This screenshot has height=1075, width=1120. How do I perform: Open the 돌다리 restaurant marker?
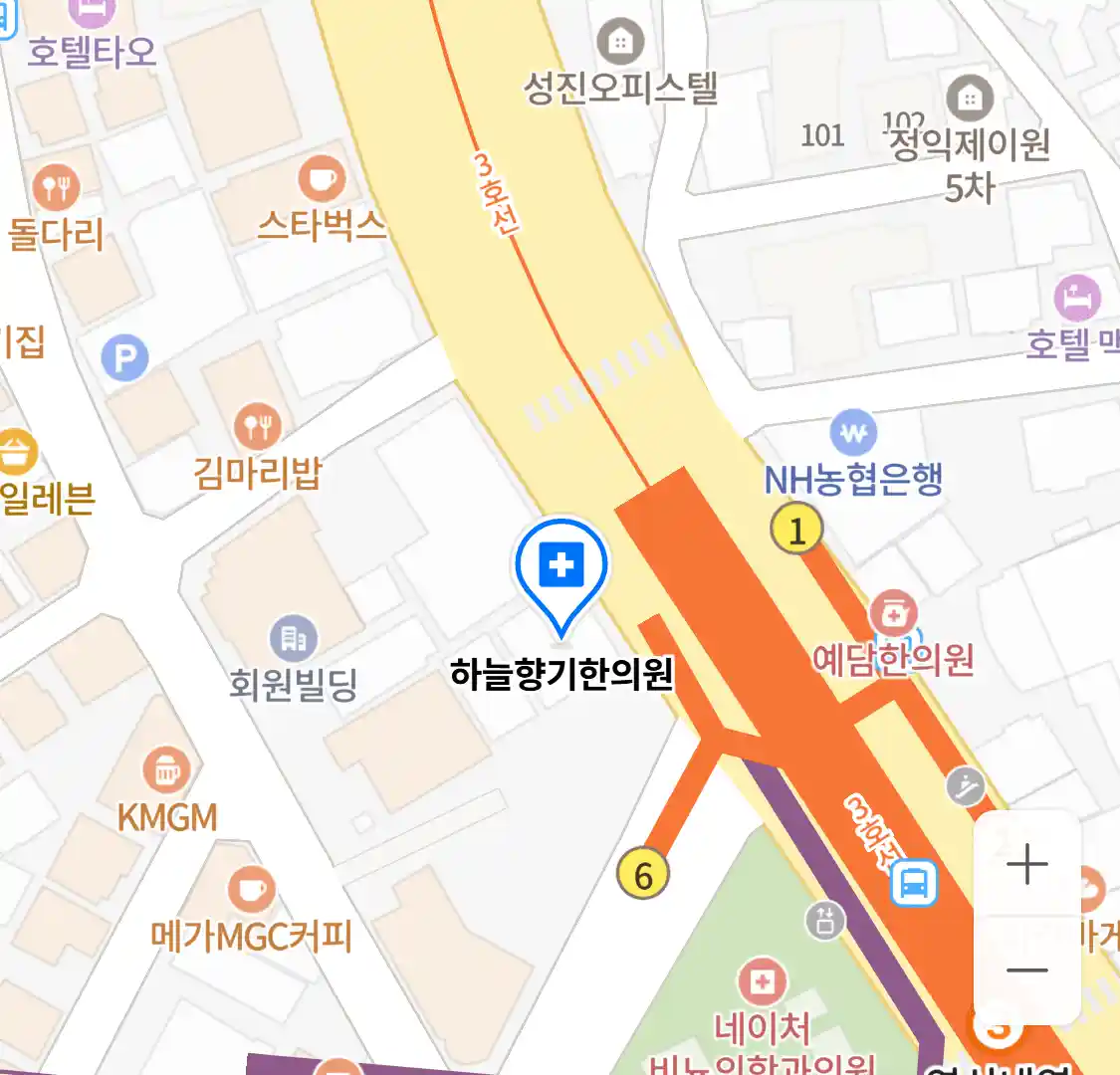(x=56, y=186)
